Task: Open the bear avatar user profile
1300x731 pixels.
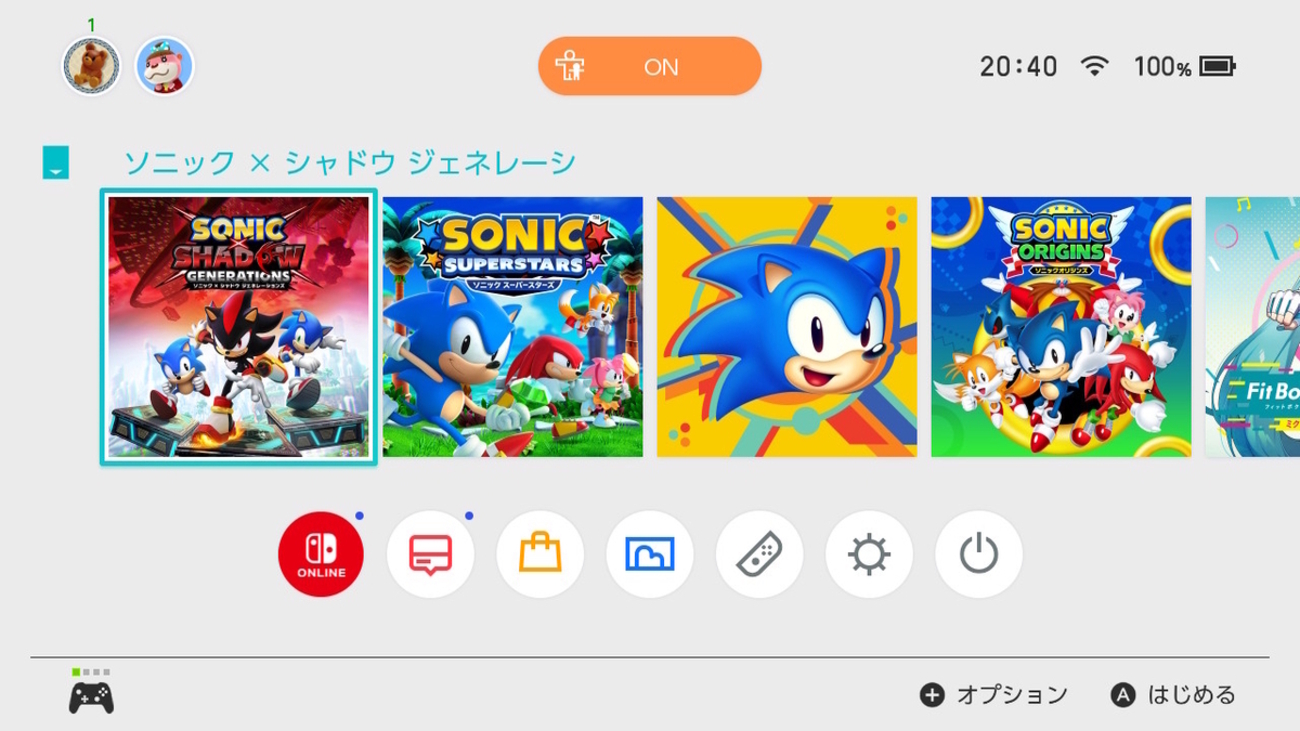Action: click(91, 67)
